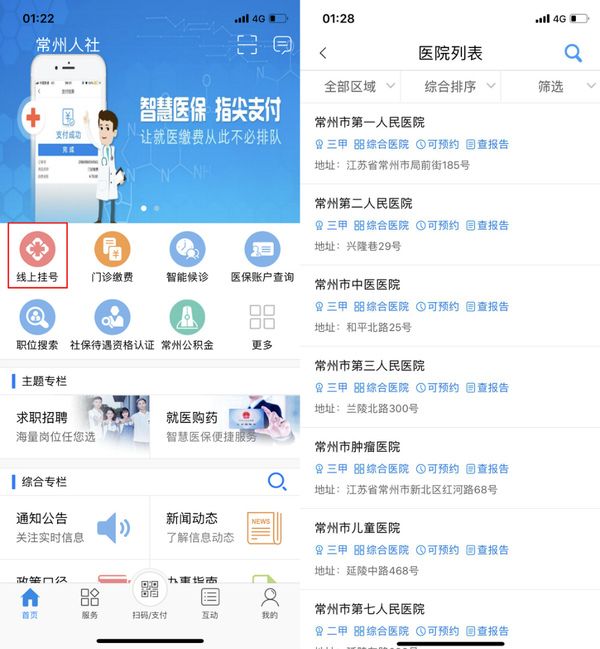Open 常州公积金
The image size is (600, 649).
[188, 324]
